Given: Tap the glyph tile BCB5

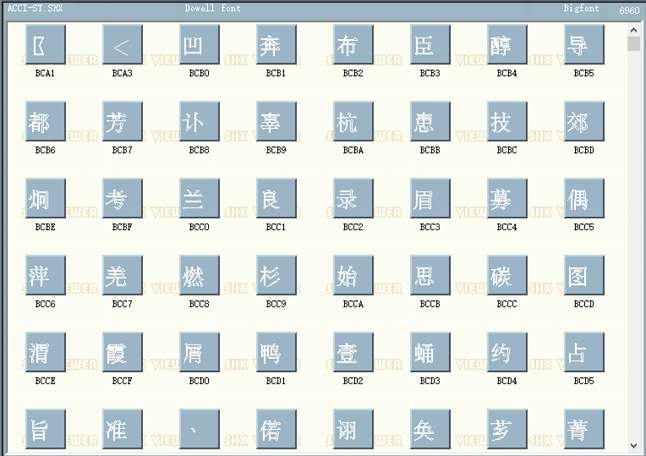Looking at the screenshot, I should click(x=584, y=45).
